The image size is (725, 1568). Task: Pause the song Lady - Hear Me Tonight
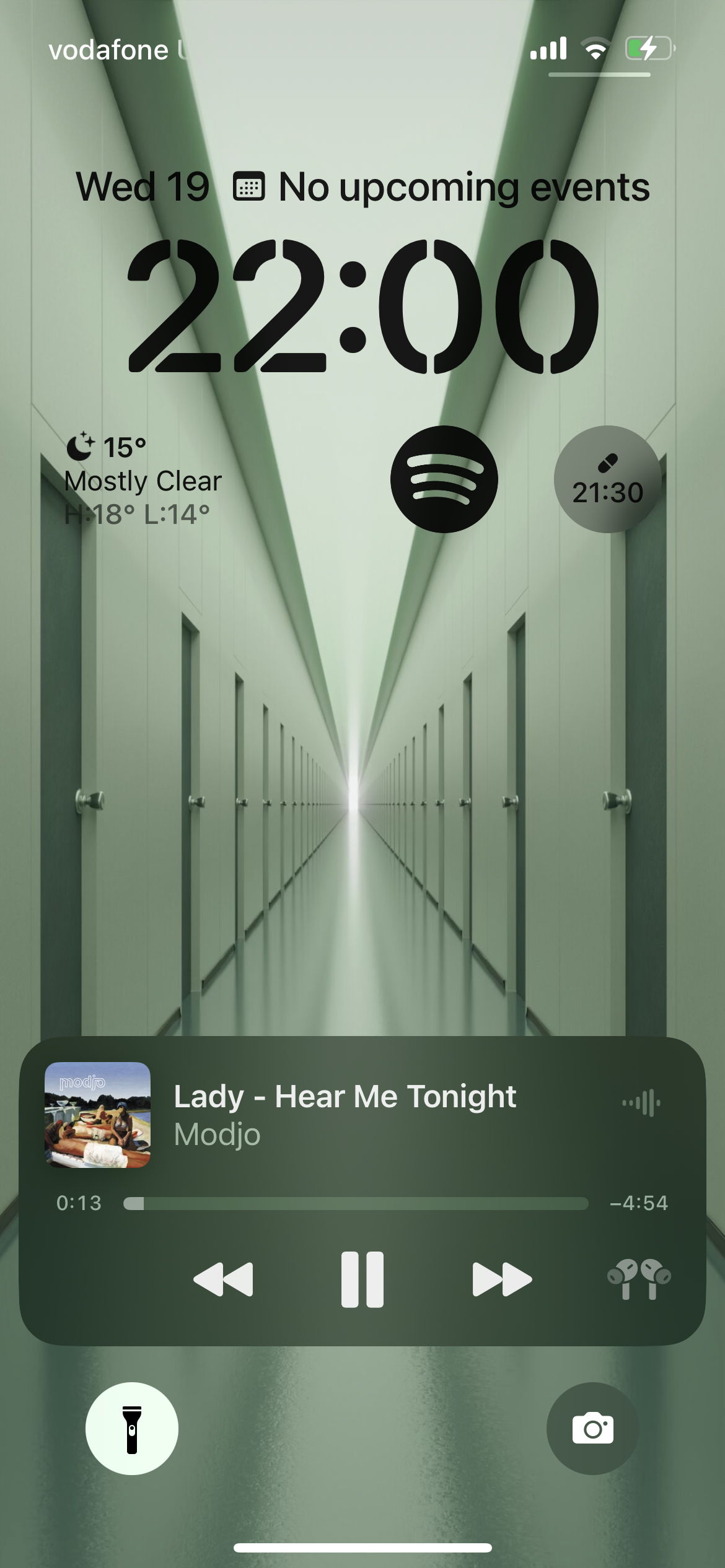pos(362,1279)
